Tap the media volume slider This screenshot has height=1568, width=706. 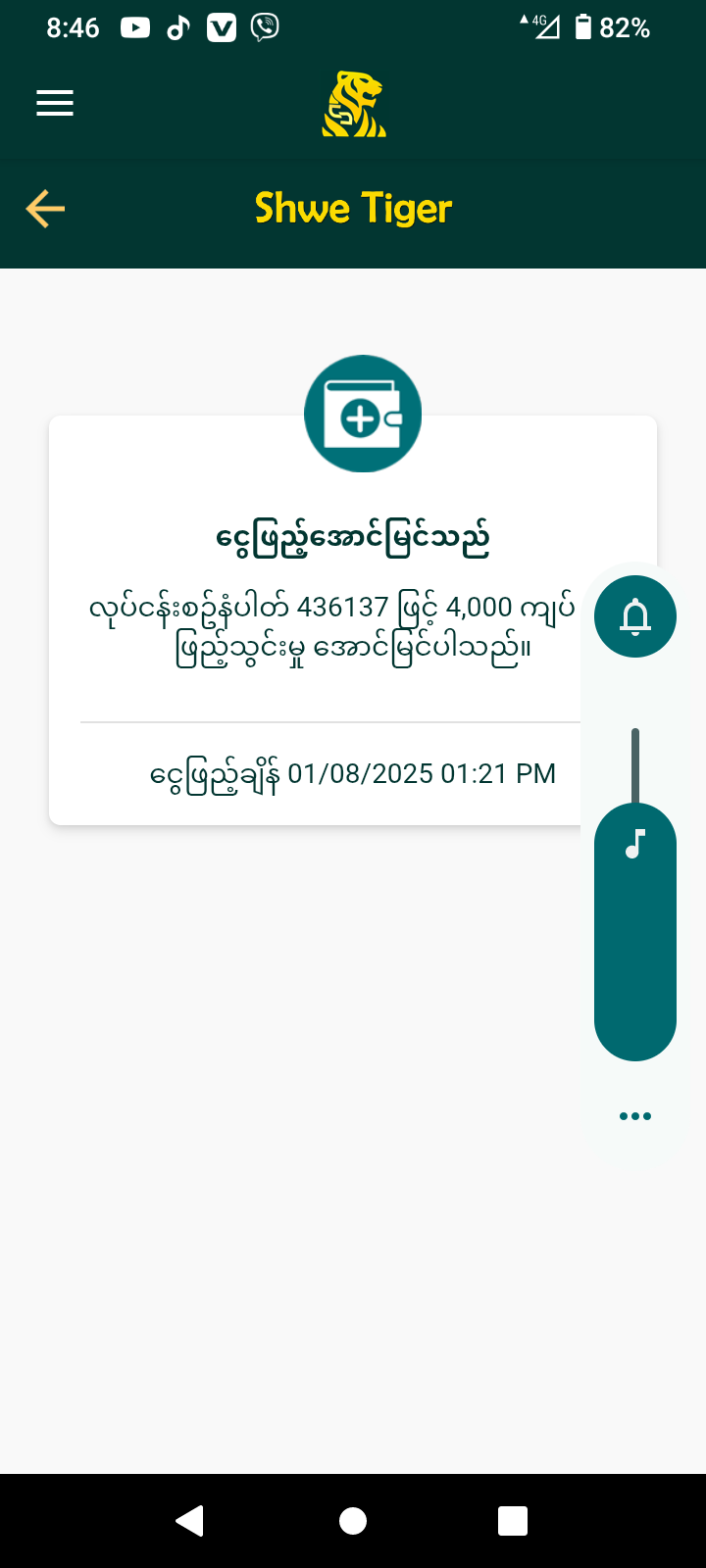[635, 931]
